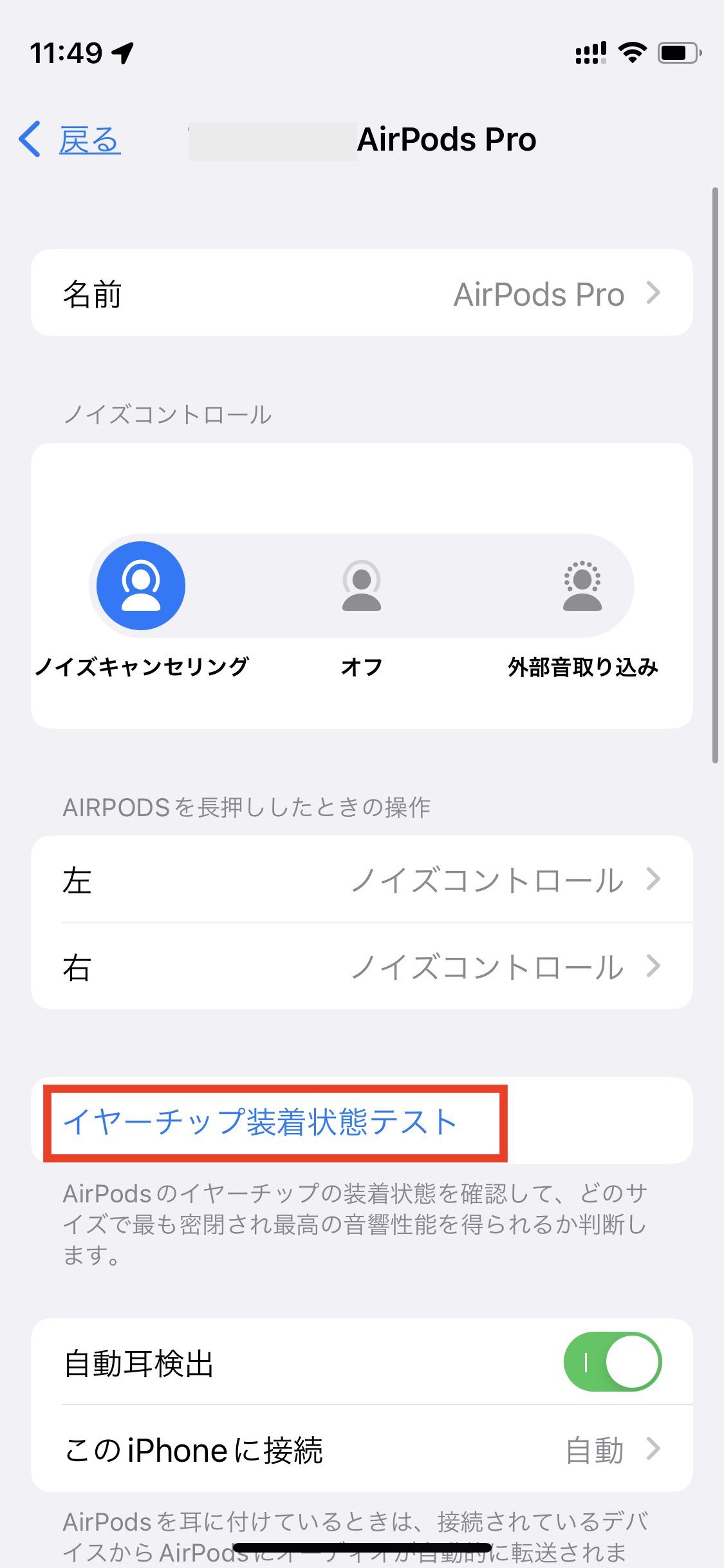The image size is (724, 1568).
Task: Open the 左 press-and-hold setting
Action: pyautogui.click(x=362, y=879)
